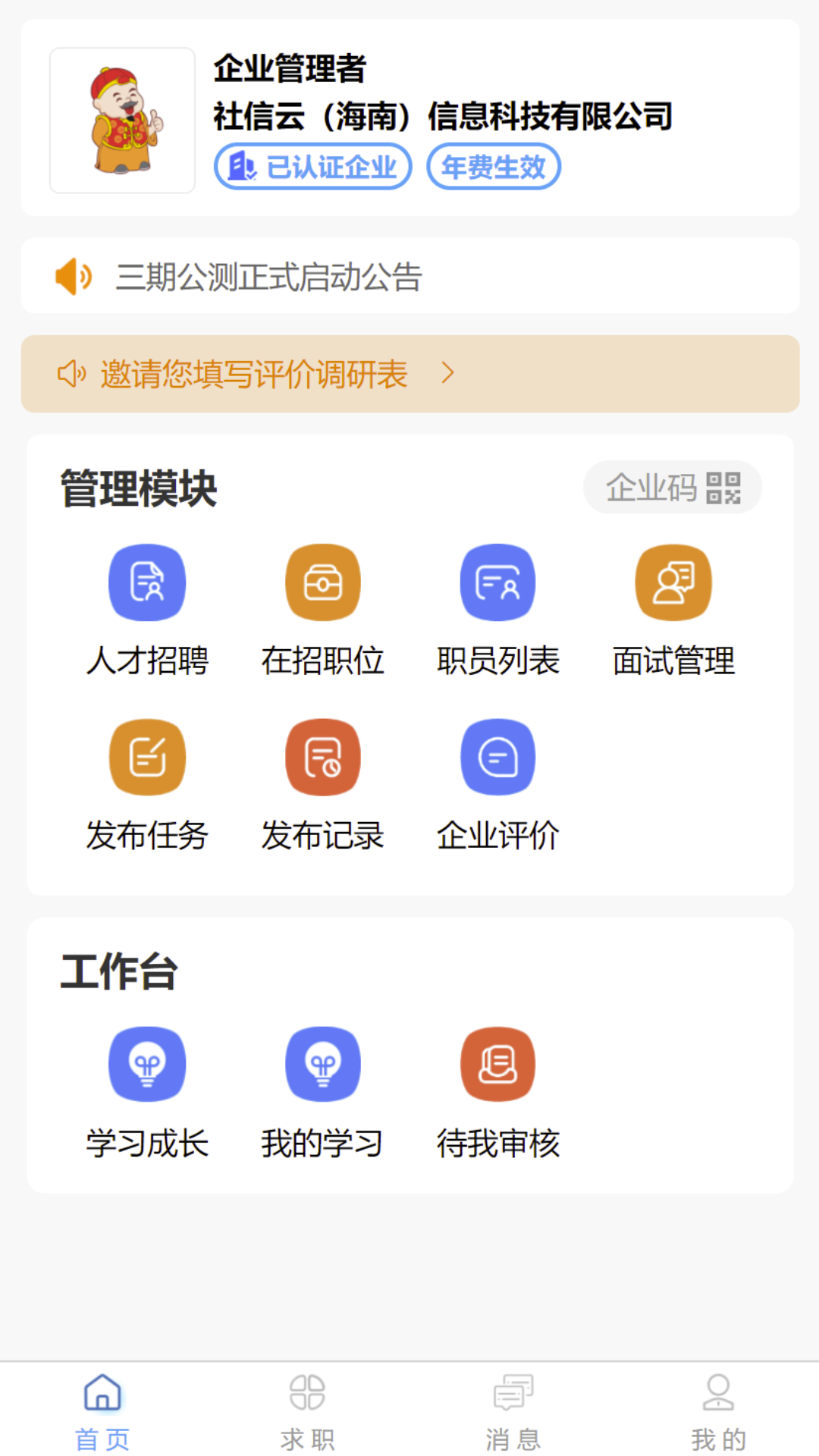Image resolution: width=819 pixels, height=1456 pixels.
Task: Open the 人才招聘 recruitment module
Action: click(x=147, y=607)
